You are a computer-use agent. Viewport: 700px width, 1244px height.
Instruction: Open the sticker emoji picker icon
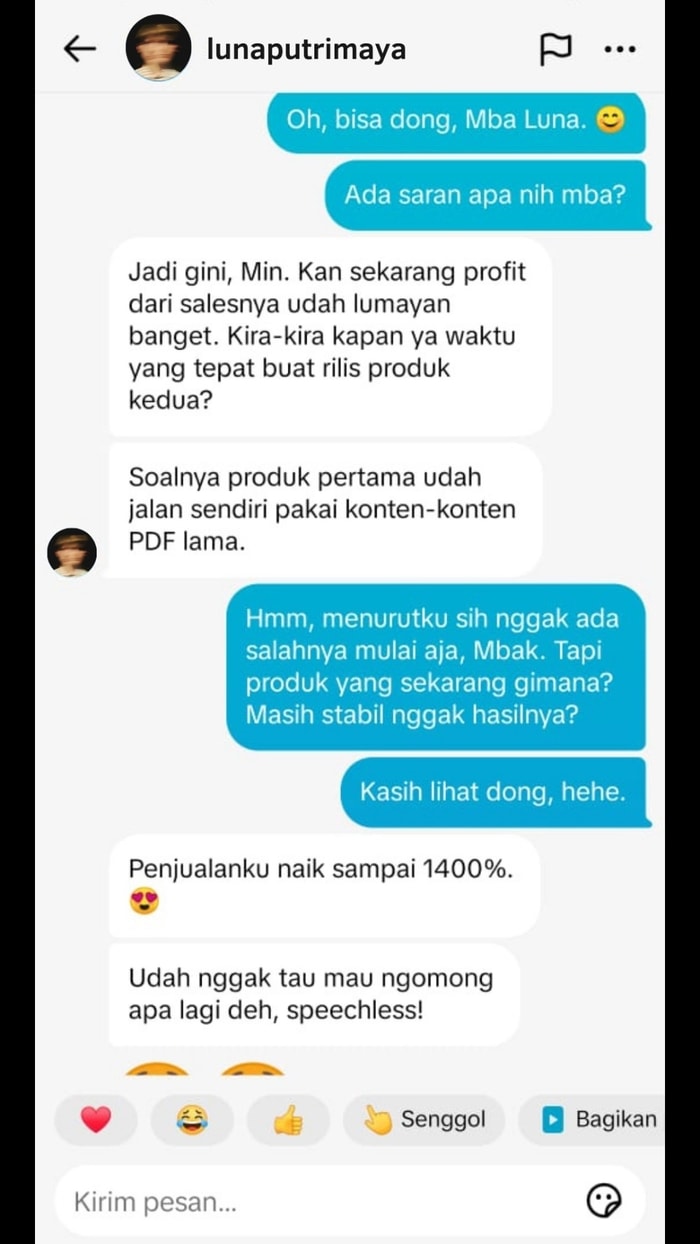(603, 1201)
